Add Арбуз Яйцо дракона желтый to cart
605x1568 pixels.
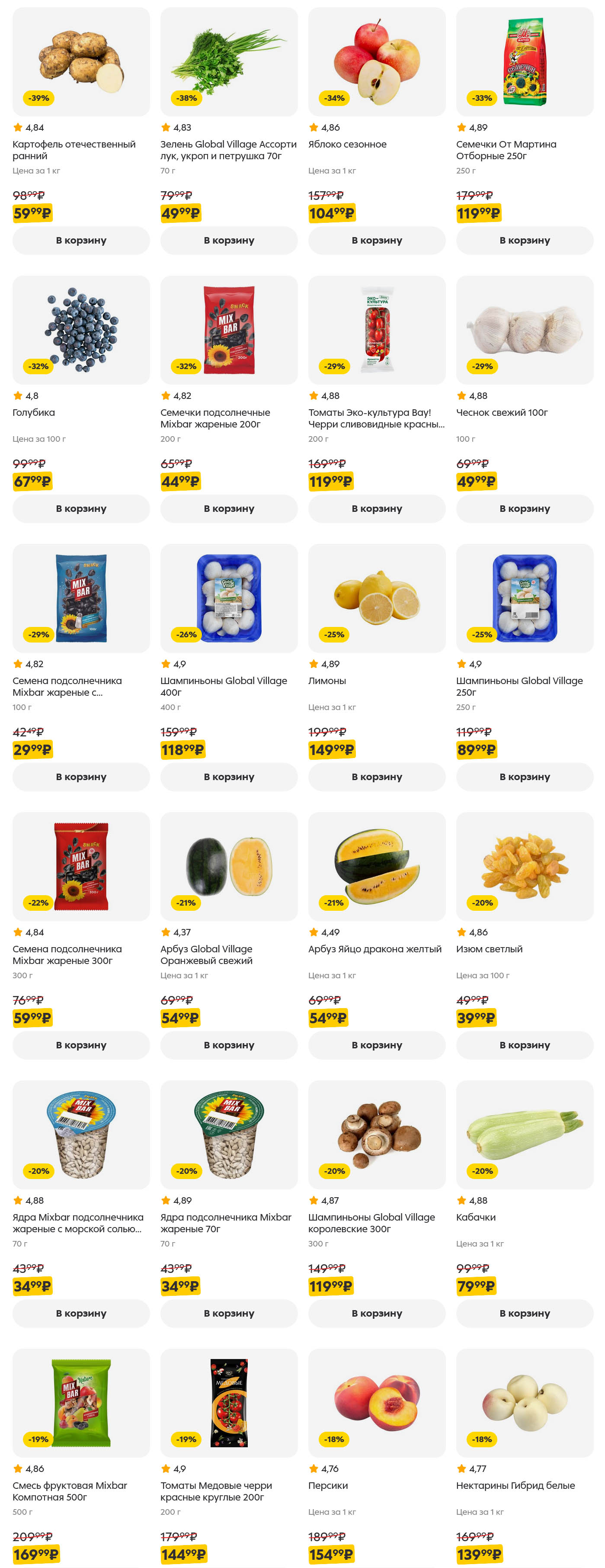click(x=377, y=1045)
